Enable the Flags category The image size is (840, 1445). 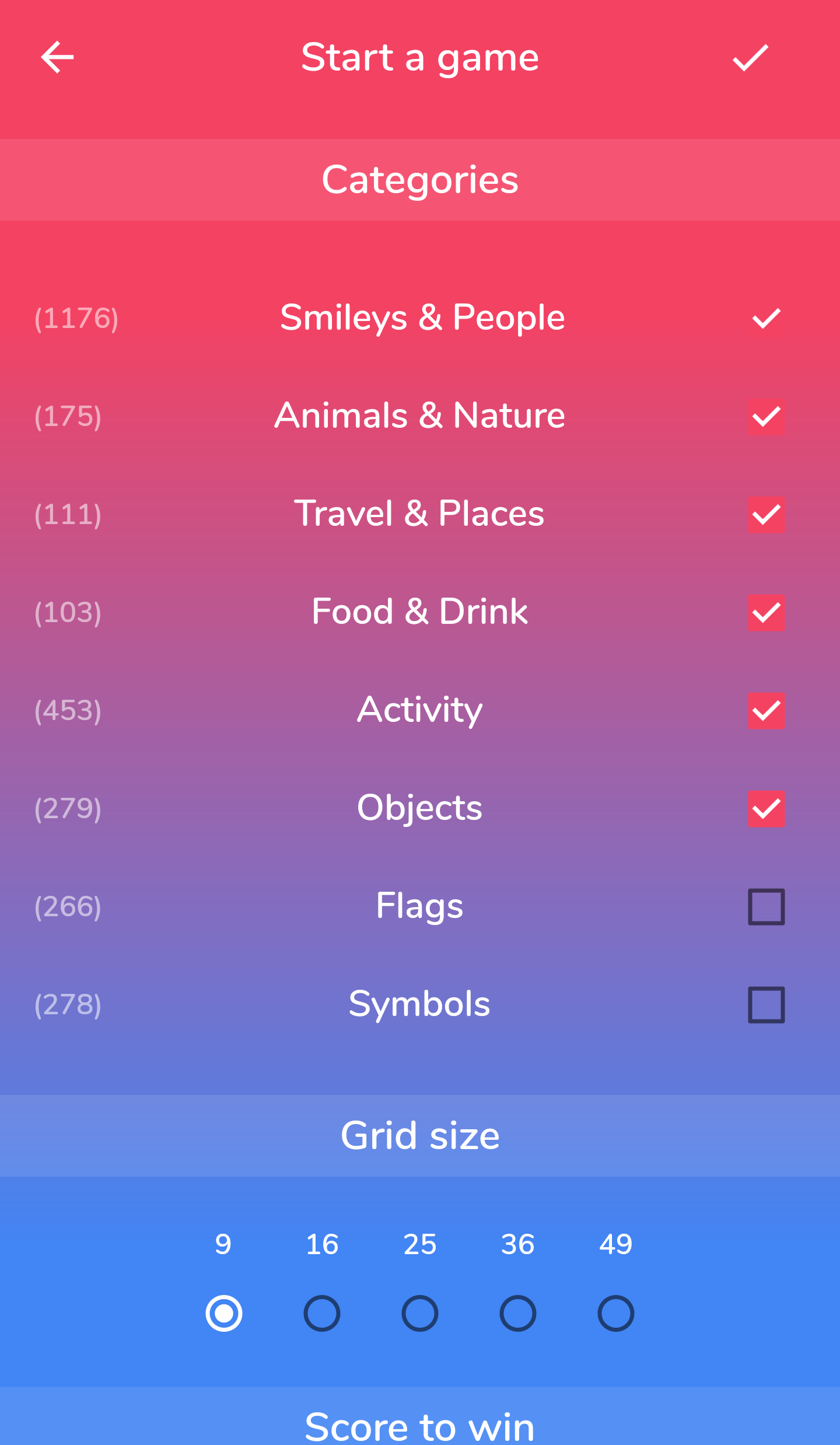tap(766, 907)
